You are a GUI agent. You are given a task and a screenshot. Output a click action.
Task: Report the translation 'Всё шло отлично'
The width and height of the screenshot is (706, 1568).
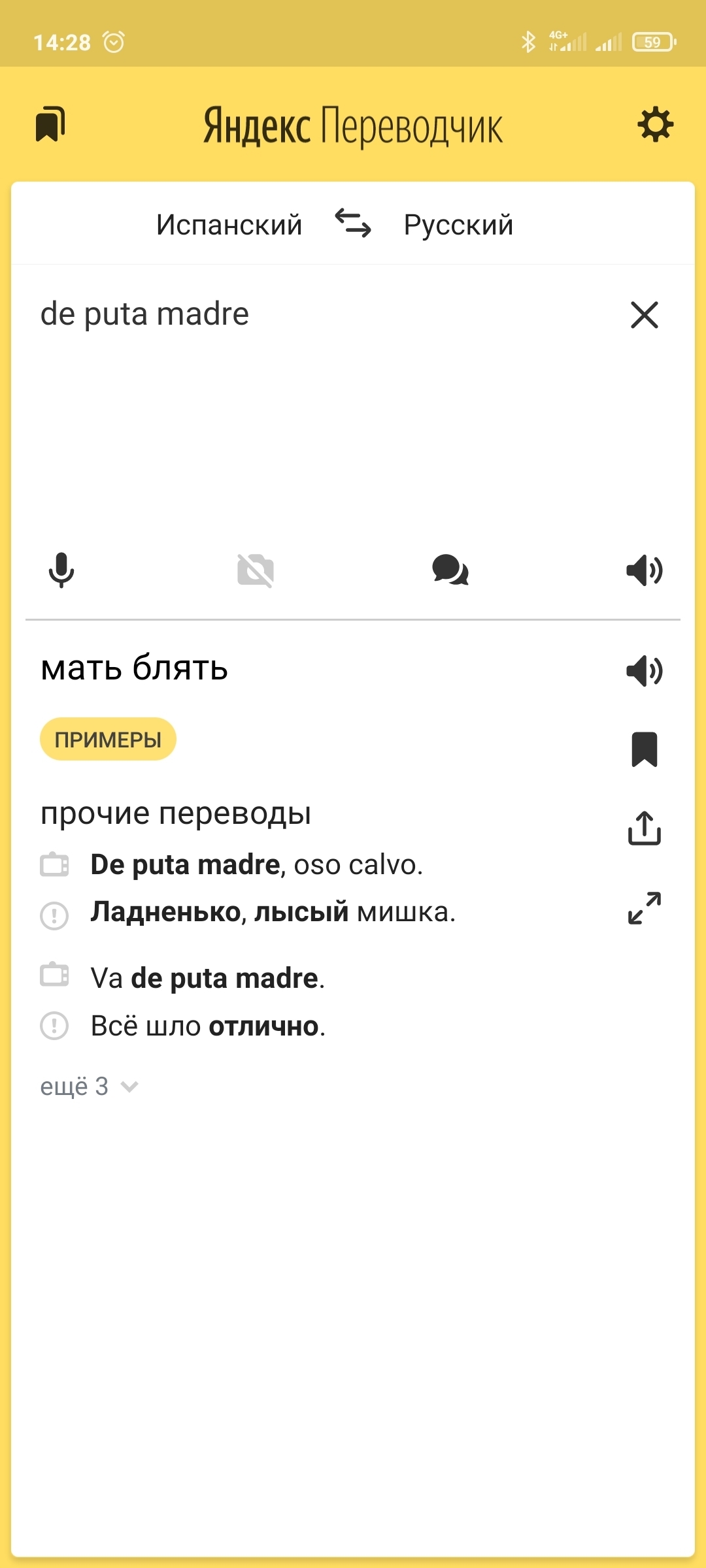(x=54, y=1026)
